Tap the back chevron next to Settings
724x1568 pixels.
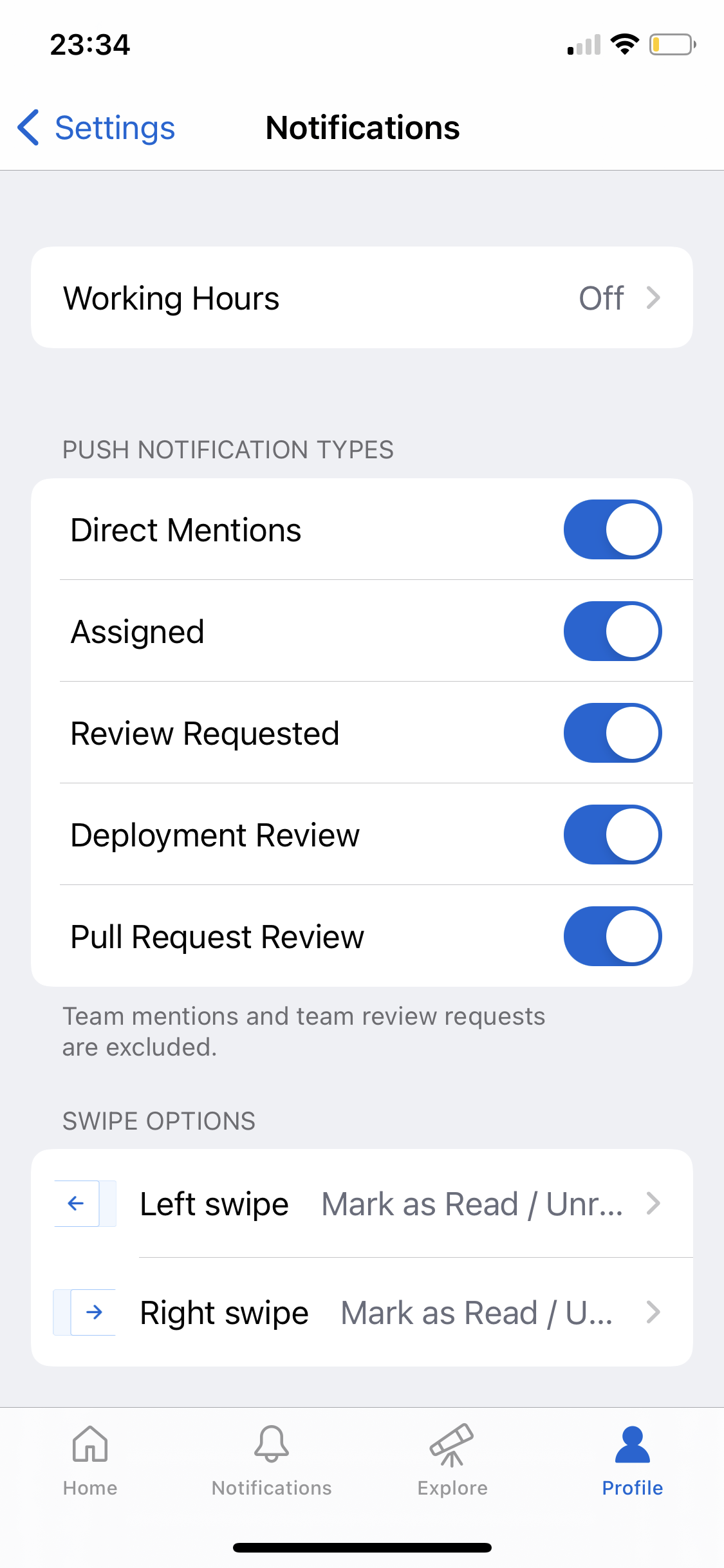pos(28,128)
